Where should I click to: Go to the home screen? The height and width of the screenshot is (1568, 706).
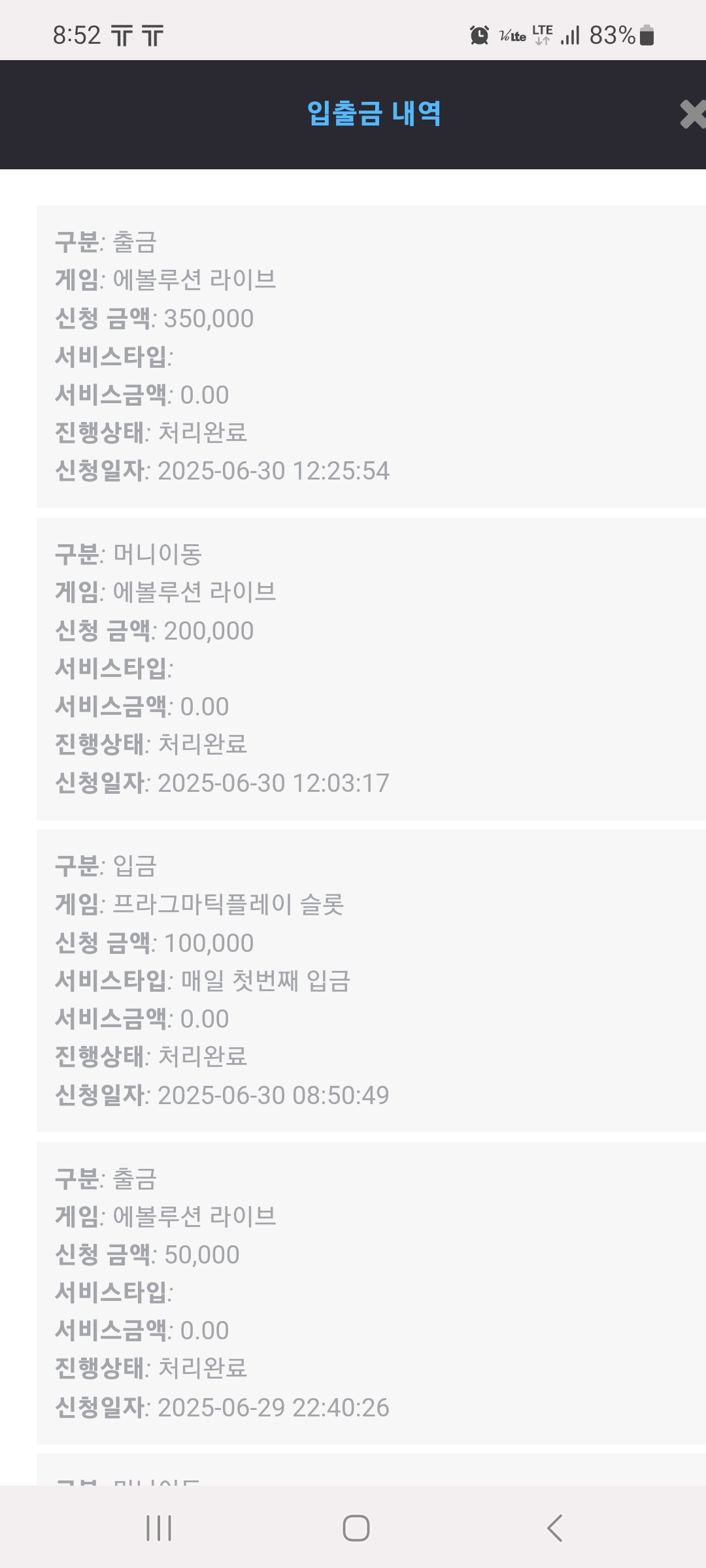click(x=356, y=1528)
